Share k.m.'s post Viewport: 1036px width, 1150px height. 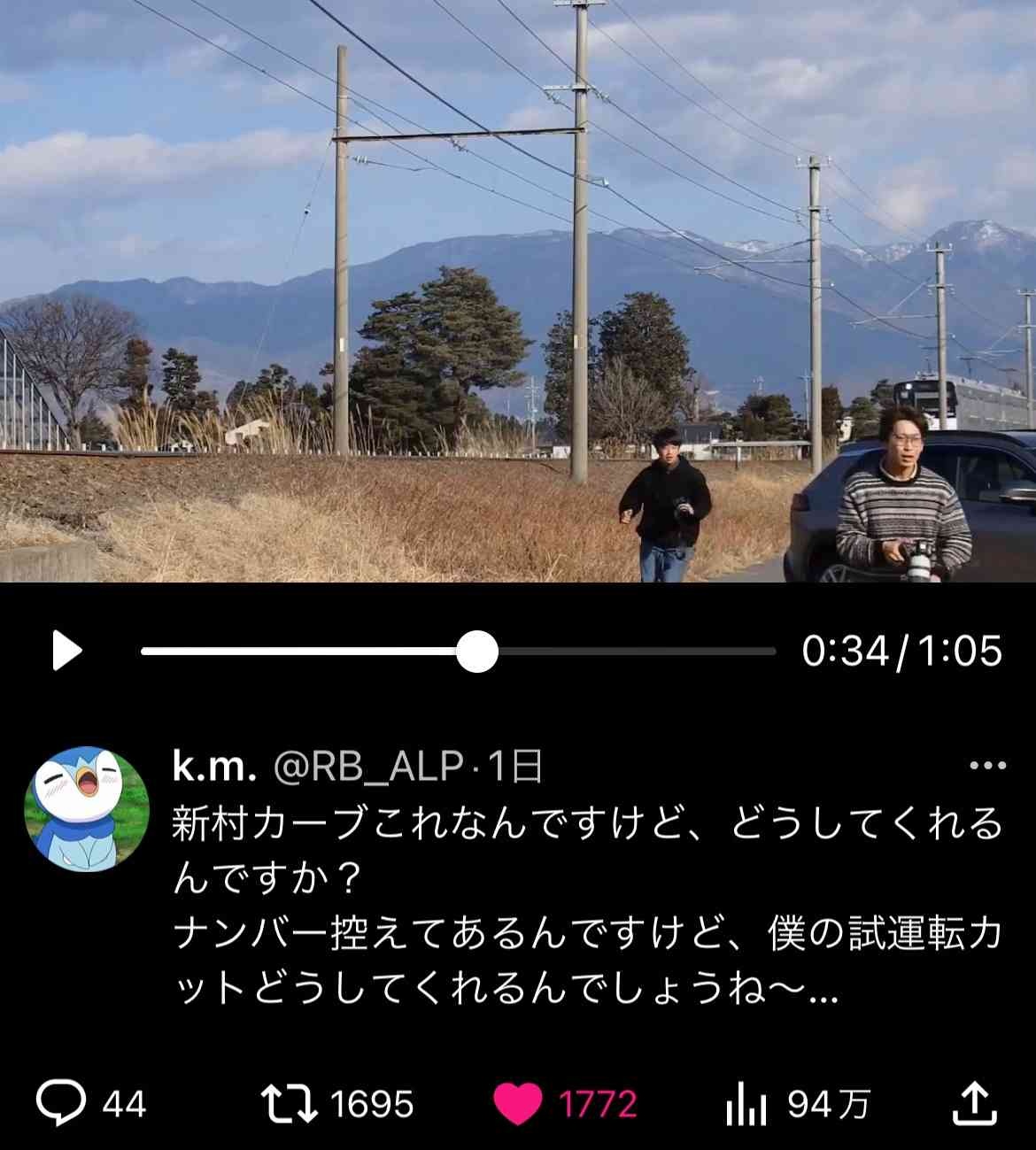click(x=974, y=1103)
